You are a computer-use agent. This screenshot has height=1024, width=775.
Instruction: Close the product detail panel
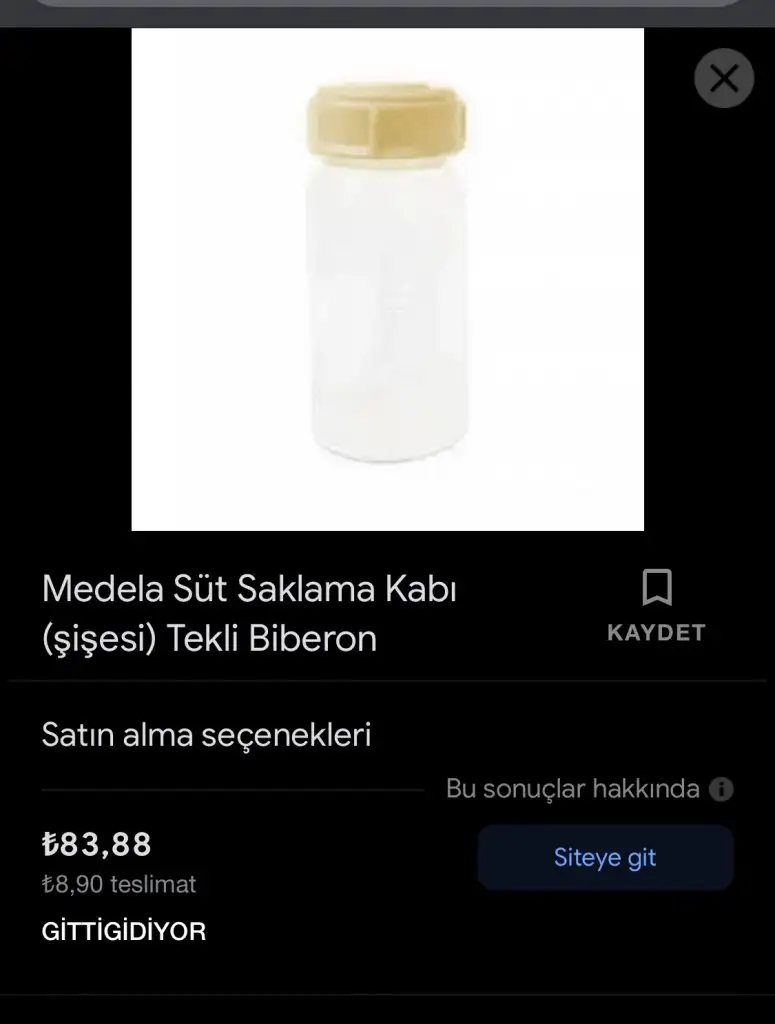click(x=724, y=78)
